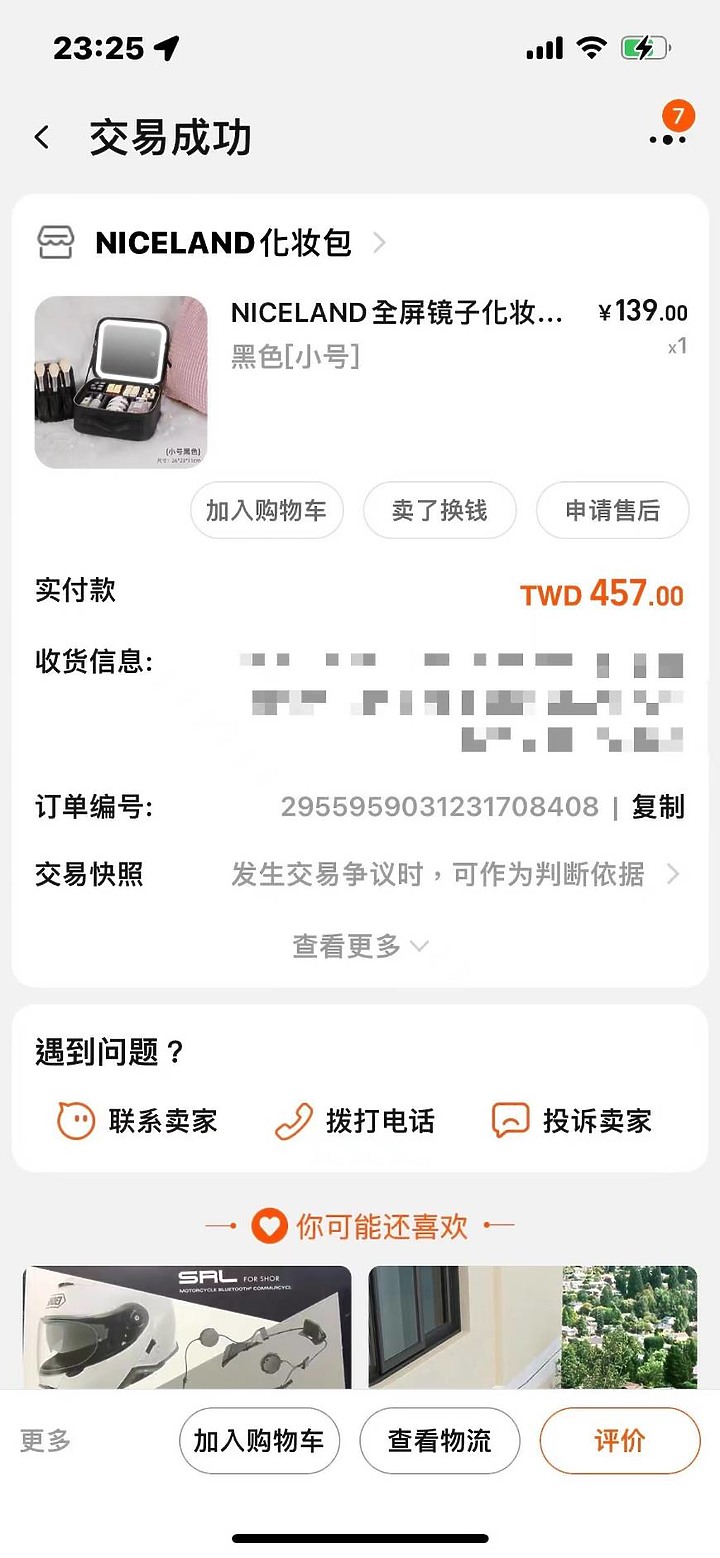Open the 交易快照 snapshot via chevron
This screenshot has width=720, height=1558.
pos(673,874)
